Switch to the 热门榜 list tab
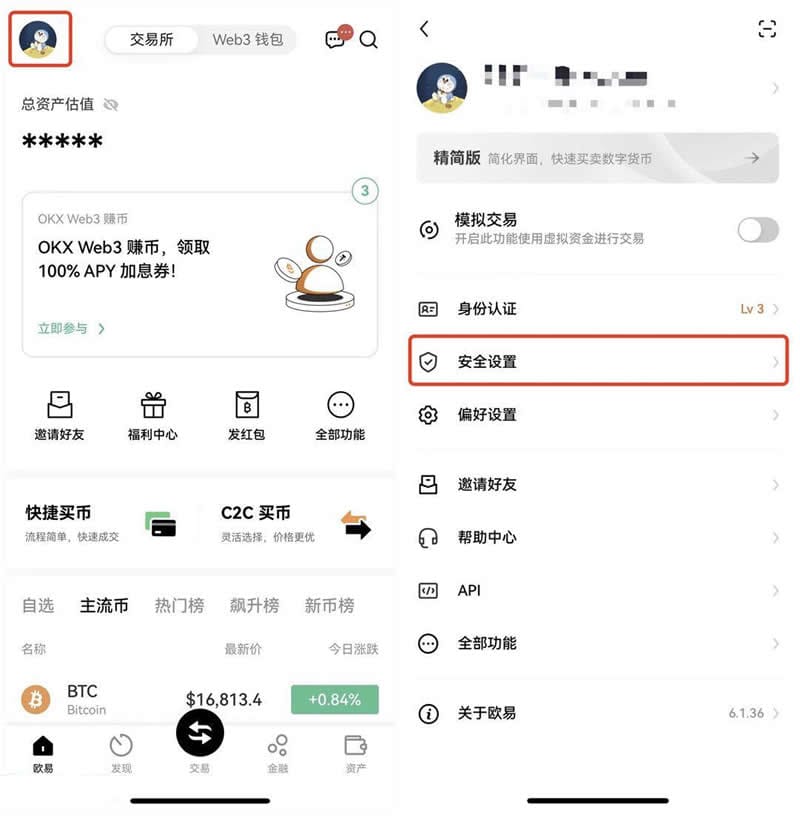The image size is (800, 816). pos(179,605)
